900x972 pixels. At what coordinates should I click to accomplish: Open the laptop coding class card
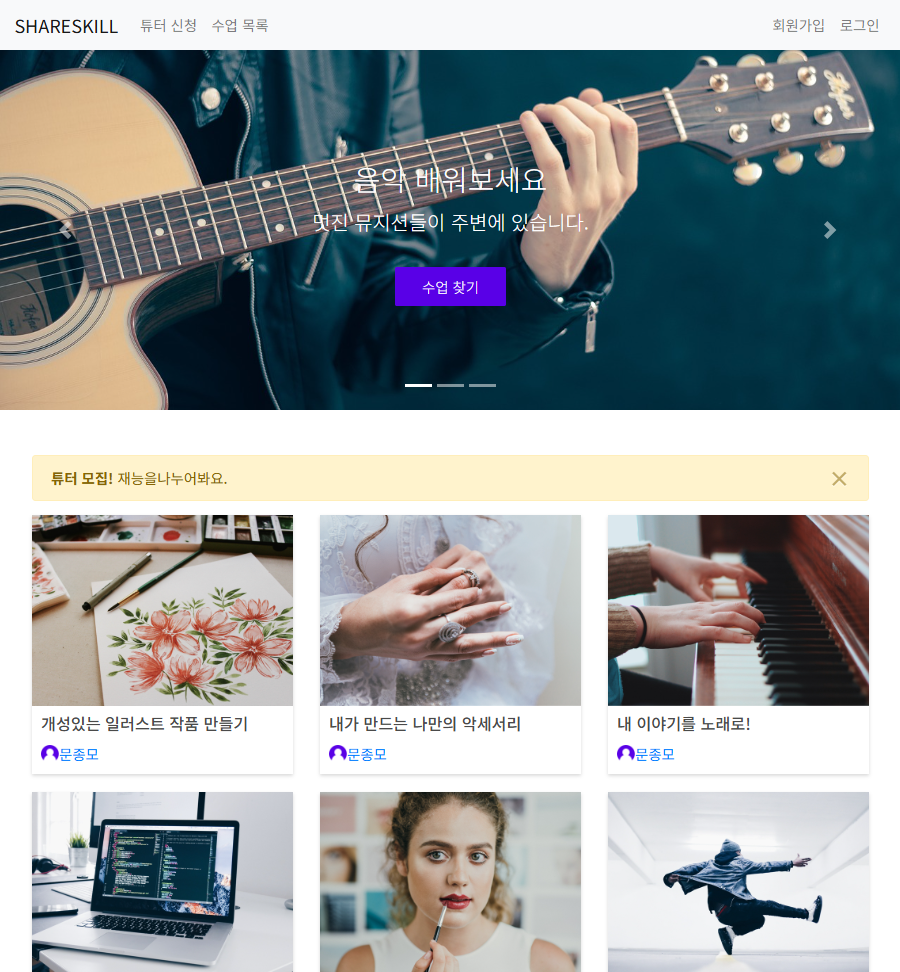tap(162, 880)
